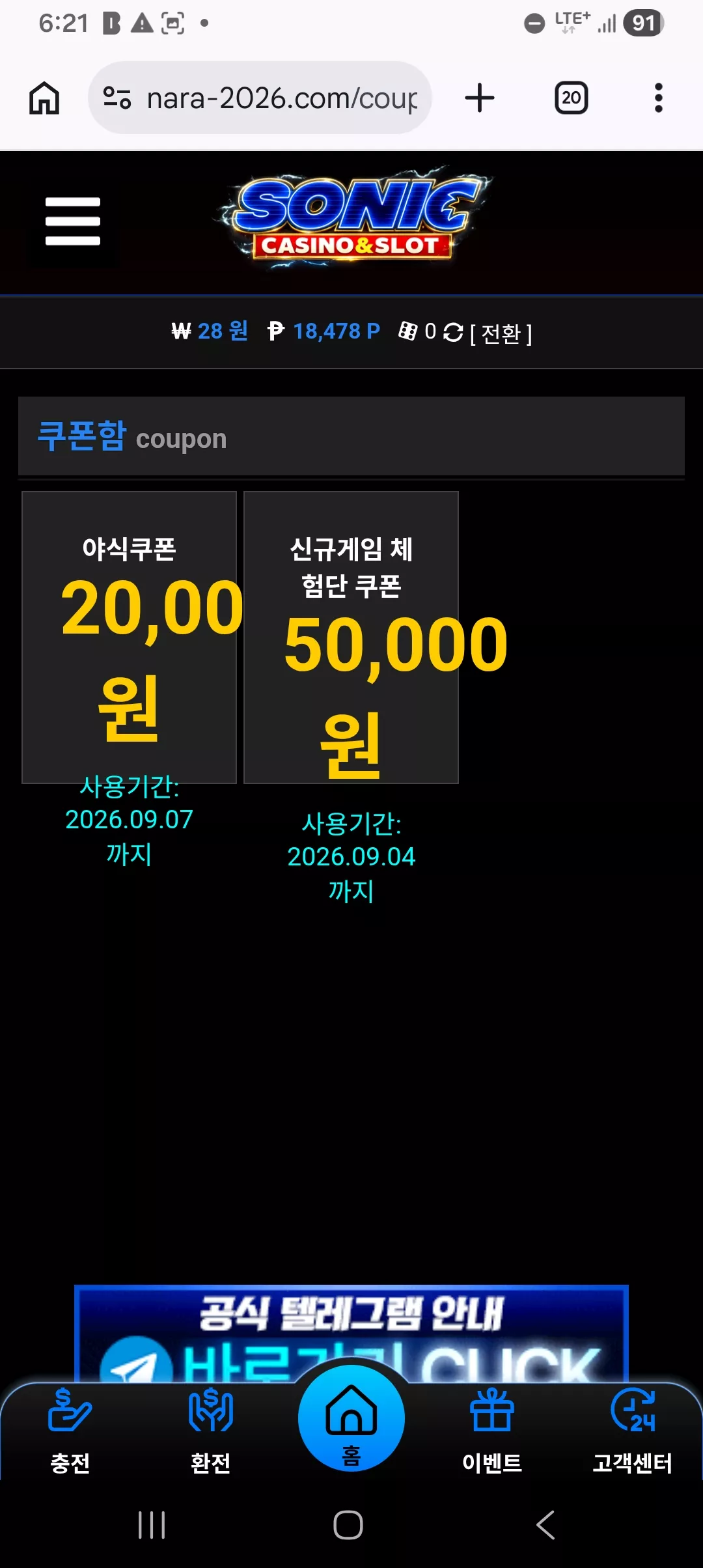Select the 신규게임 체험단 50,000원 coupon

pyautogui.click(x=351, y=637)
